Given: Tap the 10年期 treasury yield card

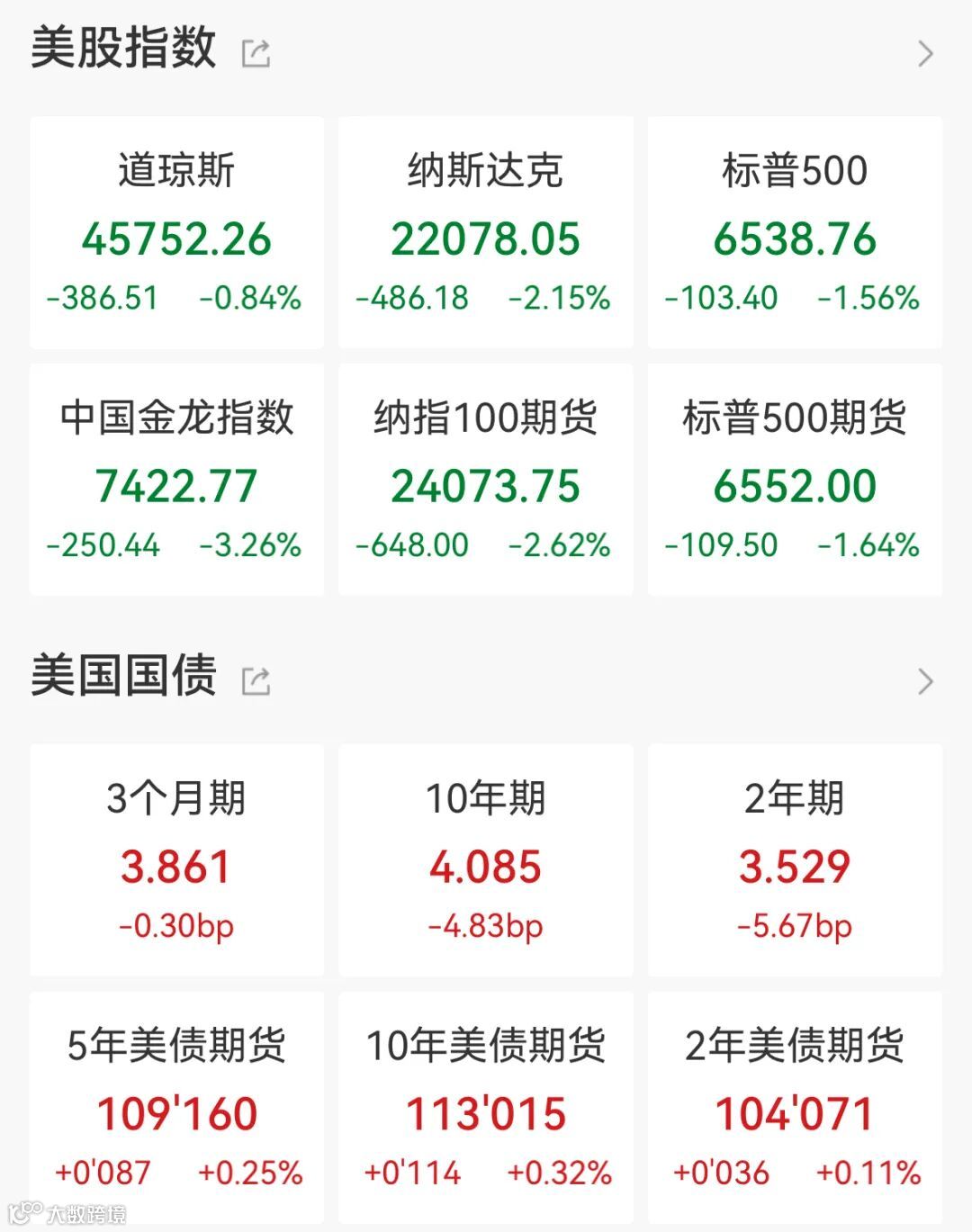Looking at the screenshot, I should (486, 859).
